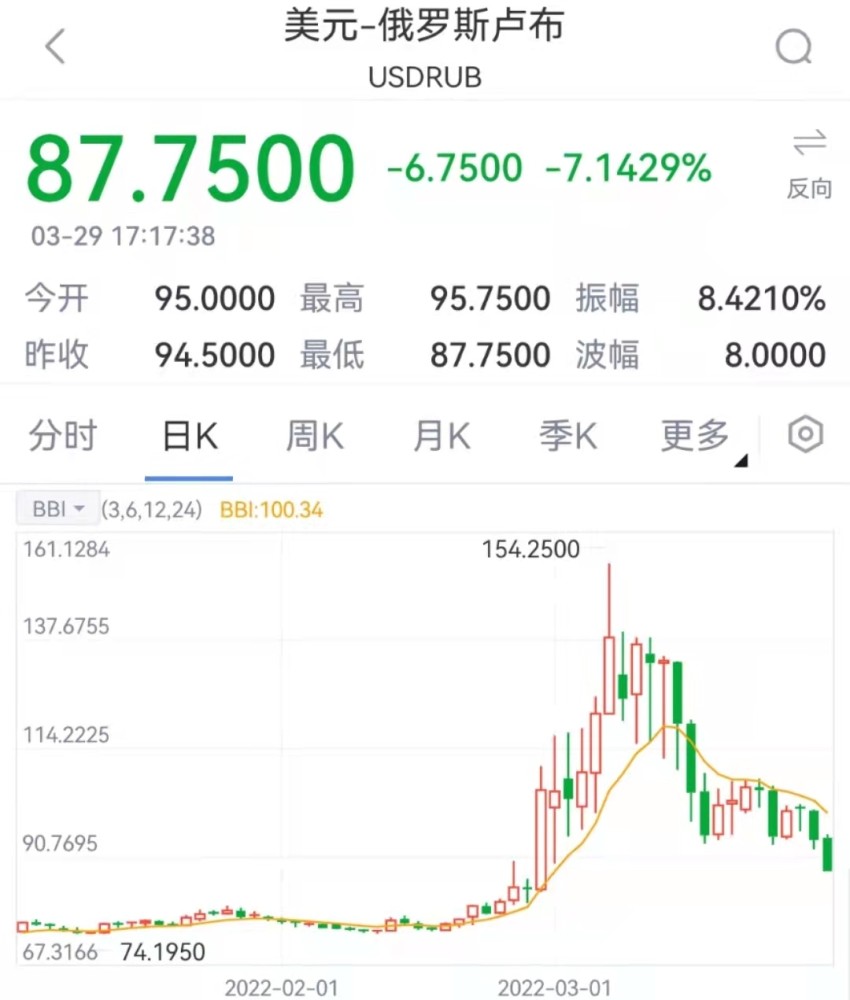Switch to the 月K monthly chart
The height and width of the screenshot is (1000, 850).
click(442, 436)
